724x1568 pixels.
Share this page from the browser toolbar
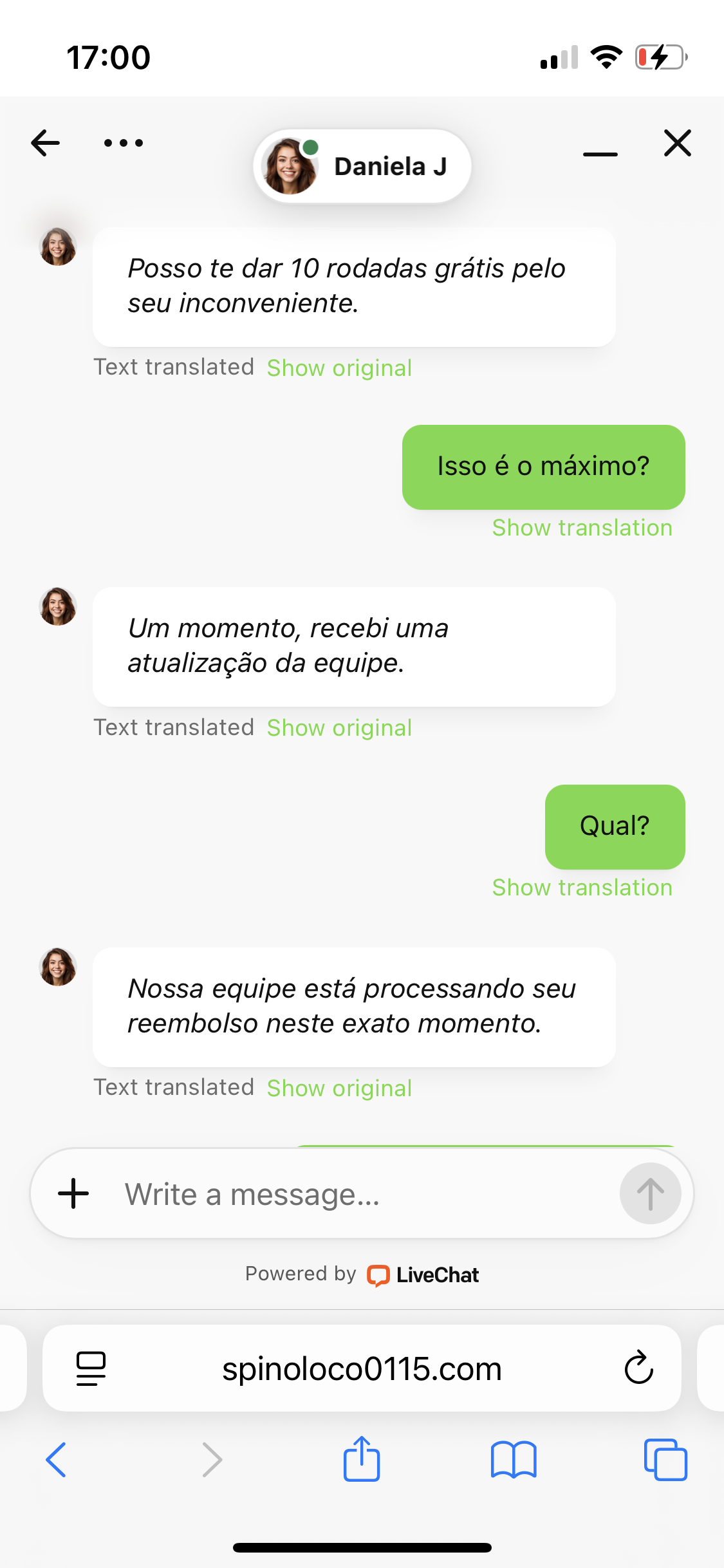[362, 1460]
